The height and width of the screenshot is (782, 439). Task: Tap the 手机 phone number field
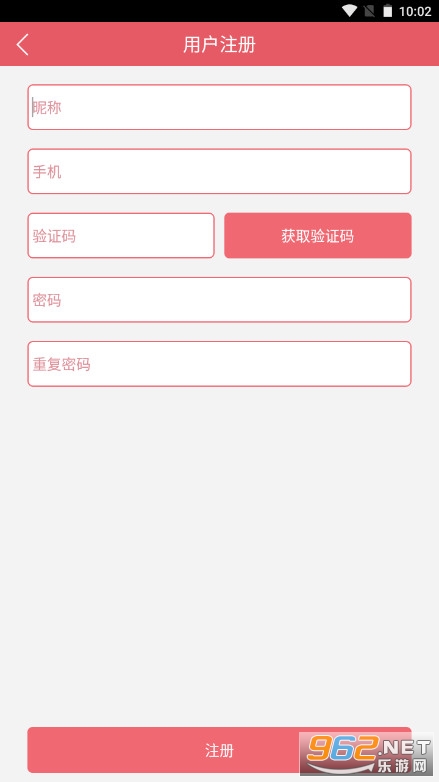220,172
